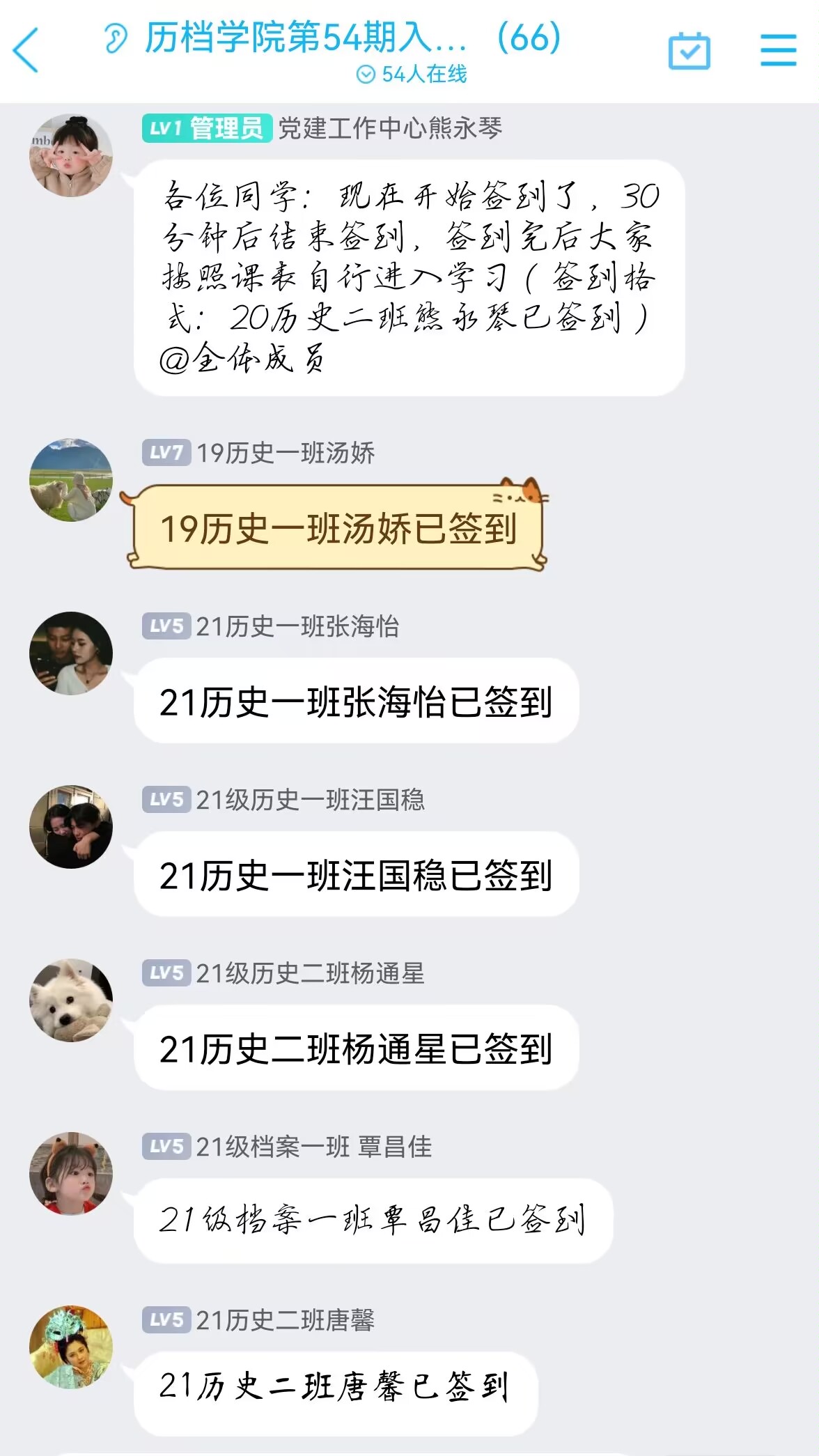View 21历史一班张海怡's profile avatar
Viewport: 819px width, 1456px height.
point(71,653)
